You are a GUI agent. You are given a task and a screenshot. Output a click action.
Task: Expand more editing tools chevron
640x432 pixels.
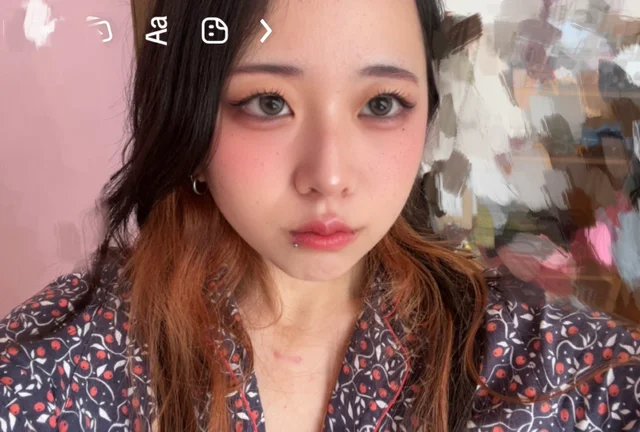coord(265,31)
